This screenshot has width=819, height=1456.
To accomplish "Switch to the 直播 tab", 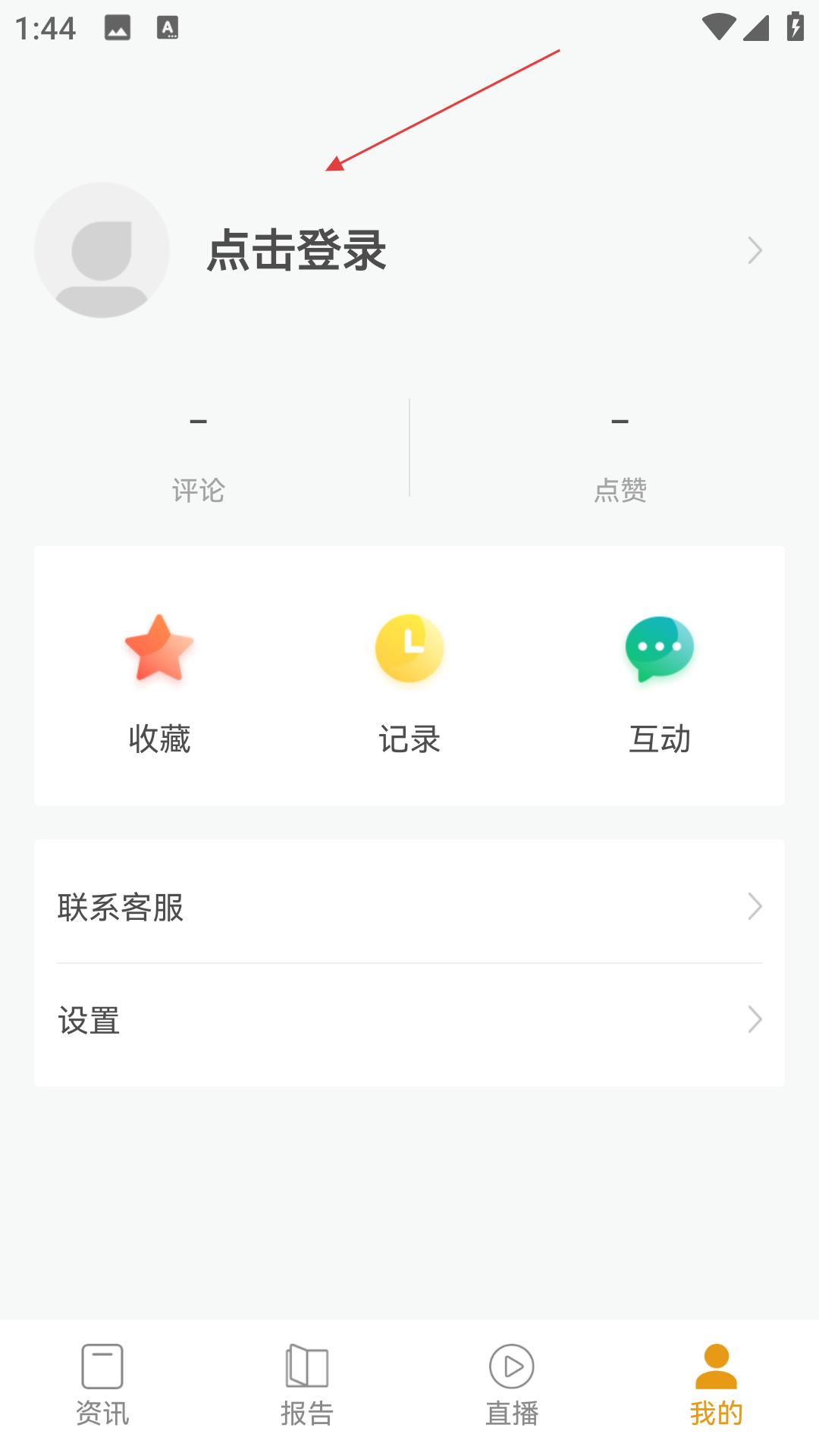I will (512, 1385).
